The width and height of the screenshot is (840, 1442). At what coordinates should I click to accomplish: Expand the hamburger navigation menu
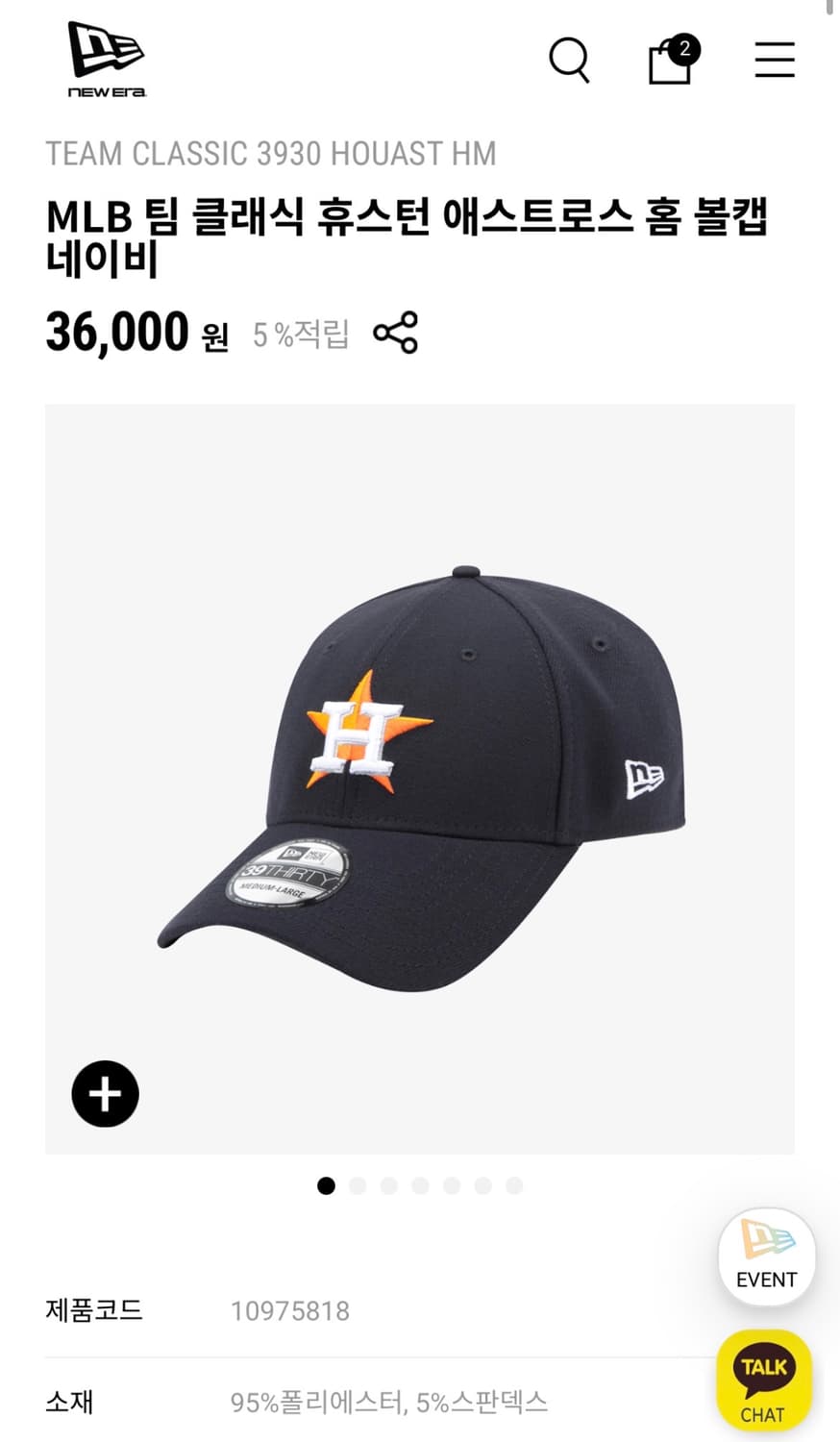774,60
